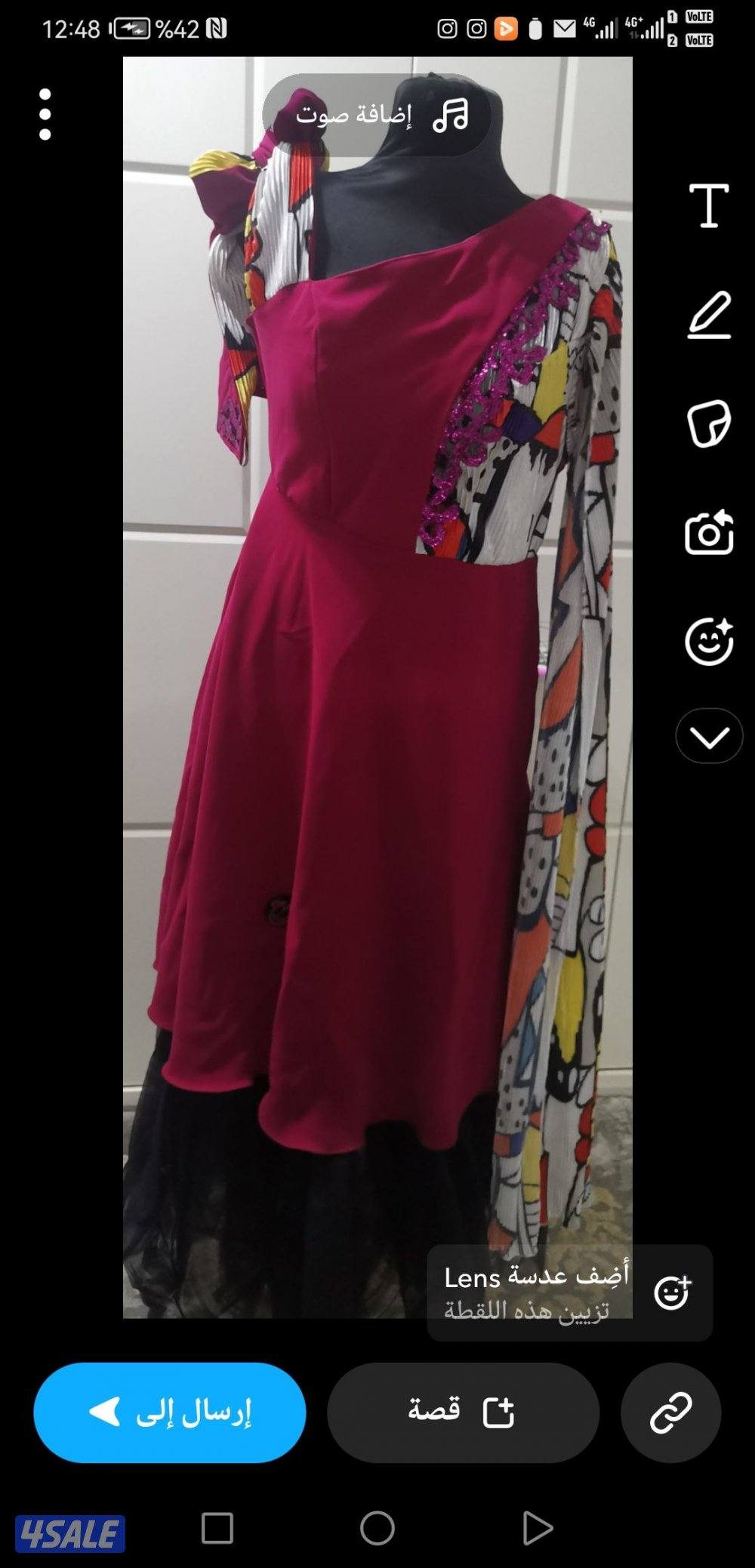Open the sticker picker
This screenshot has height=1568, width=755.
pos(709,424)
